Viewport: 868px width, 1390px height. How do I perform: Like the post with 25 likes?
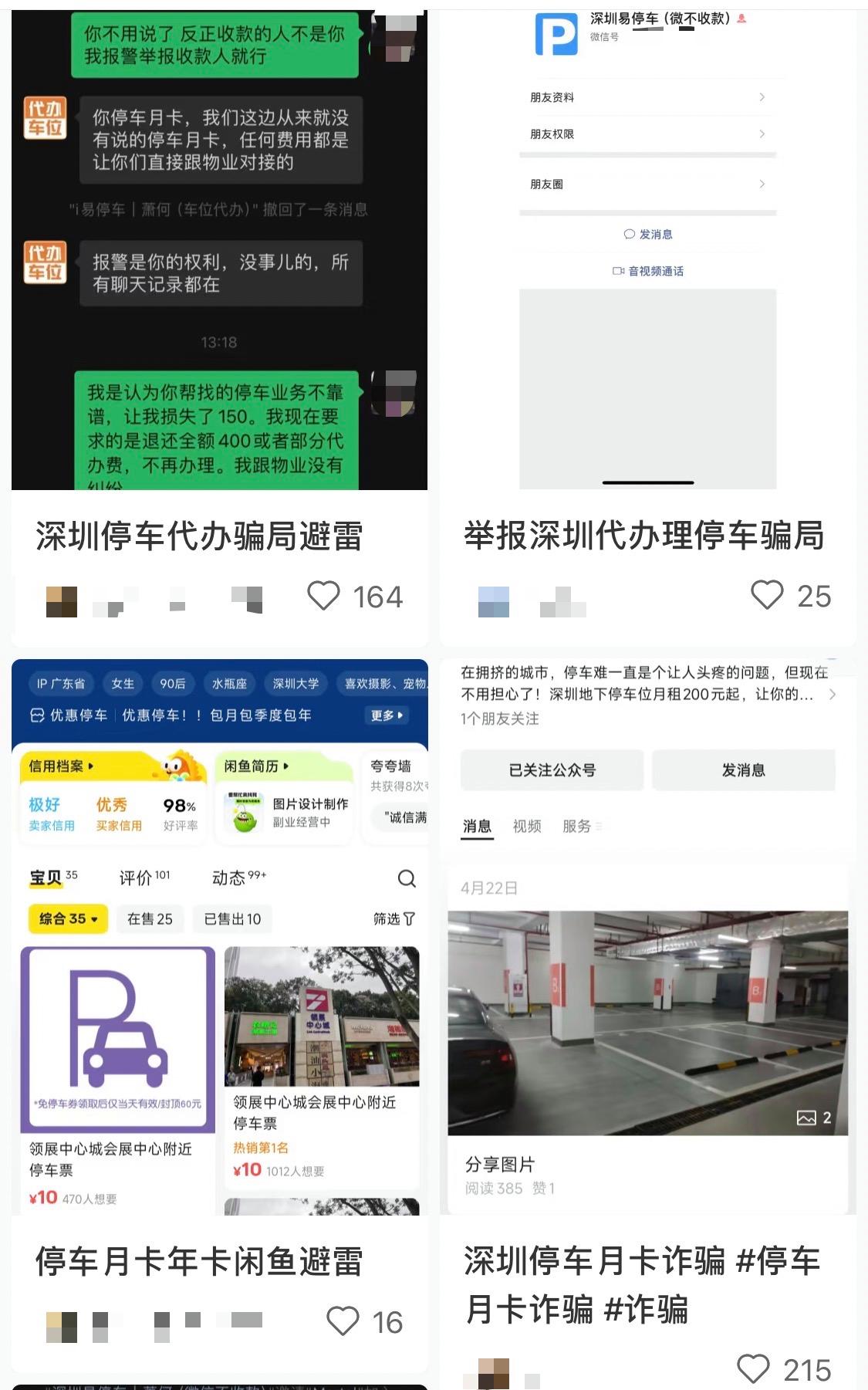tap(767, 595)
